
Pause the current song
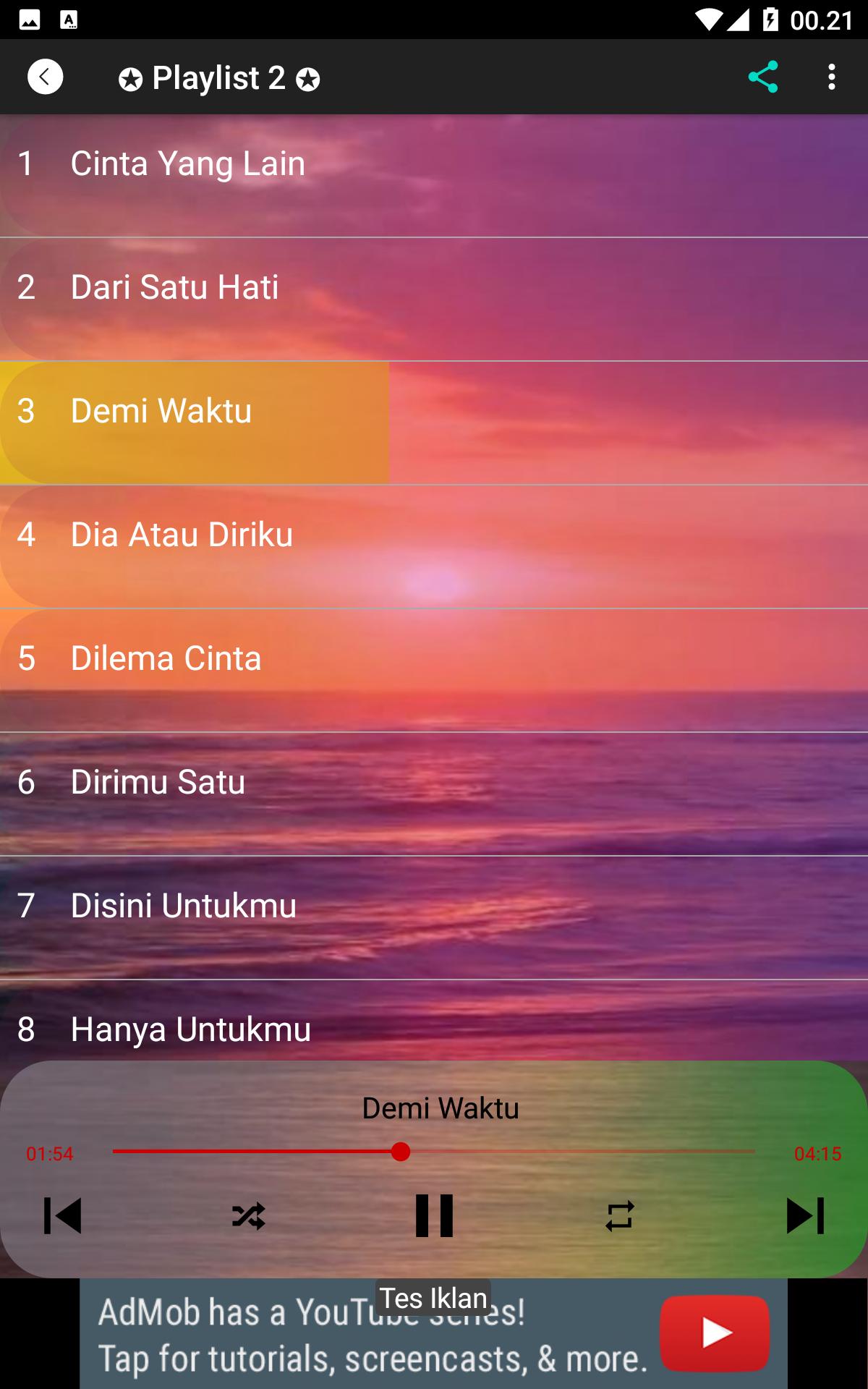[434, 1215]
